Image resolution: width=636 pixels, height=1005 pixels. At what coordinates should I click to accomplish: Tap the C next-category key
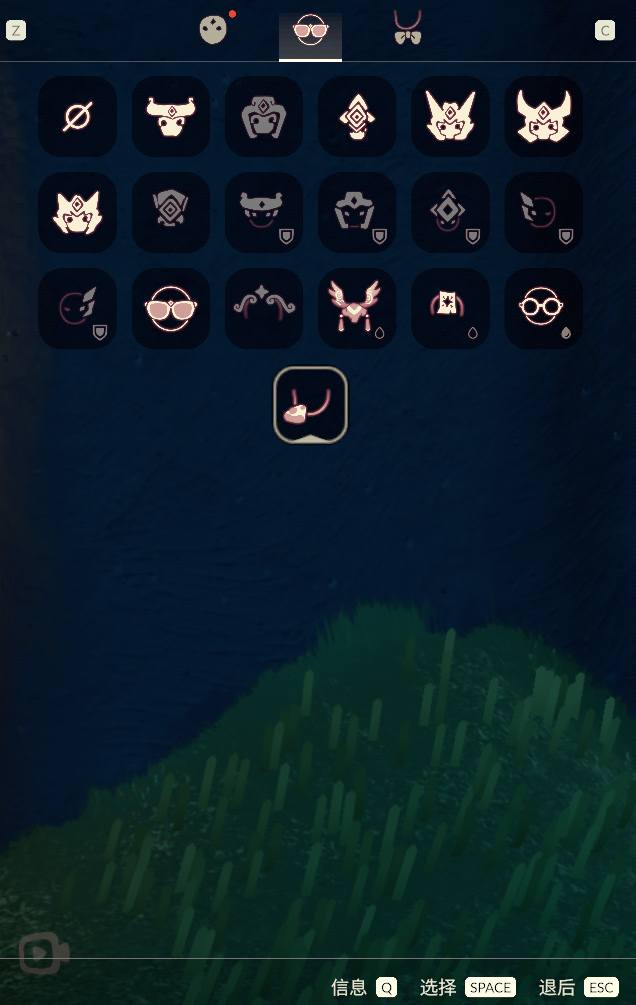[605, 30]
